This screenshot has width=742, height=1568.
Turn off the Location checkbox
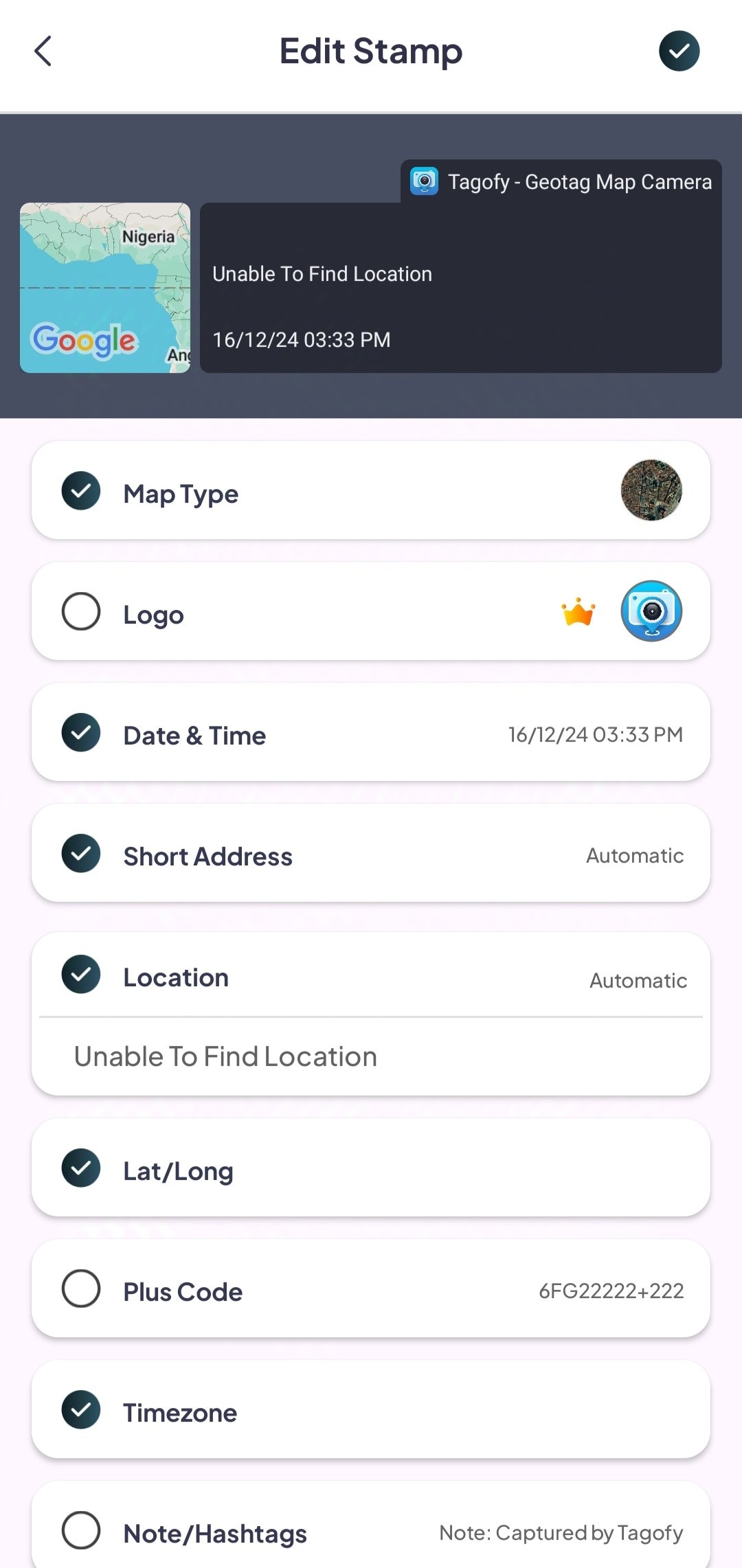(81, 974)
